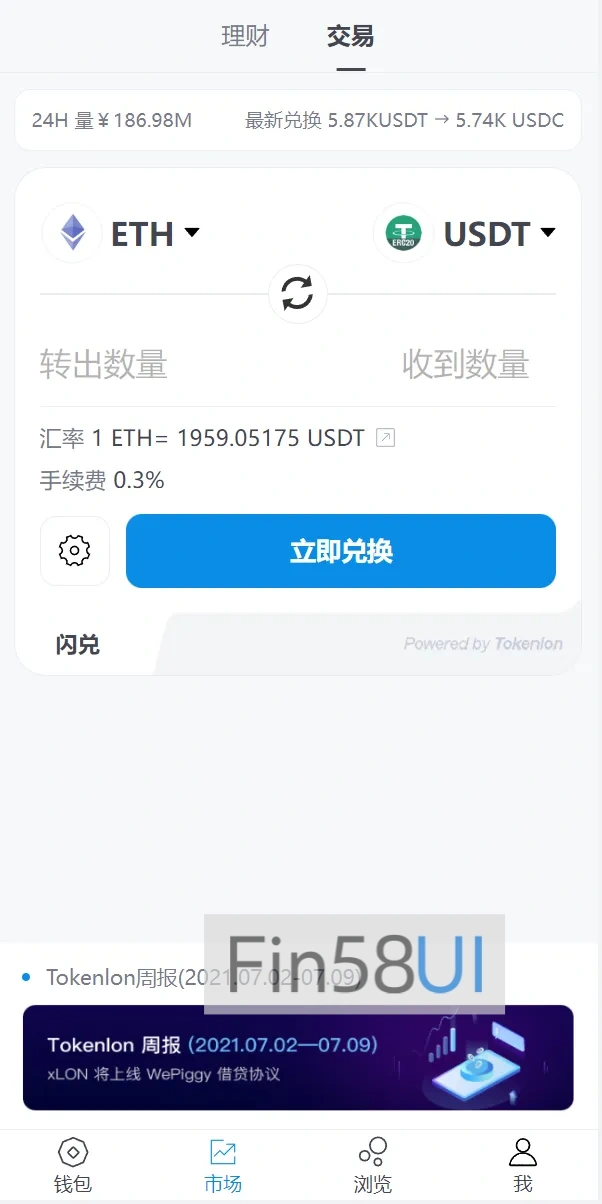
Task: Select the 交易 tab
Action: click(x=350, y=37)
